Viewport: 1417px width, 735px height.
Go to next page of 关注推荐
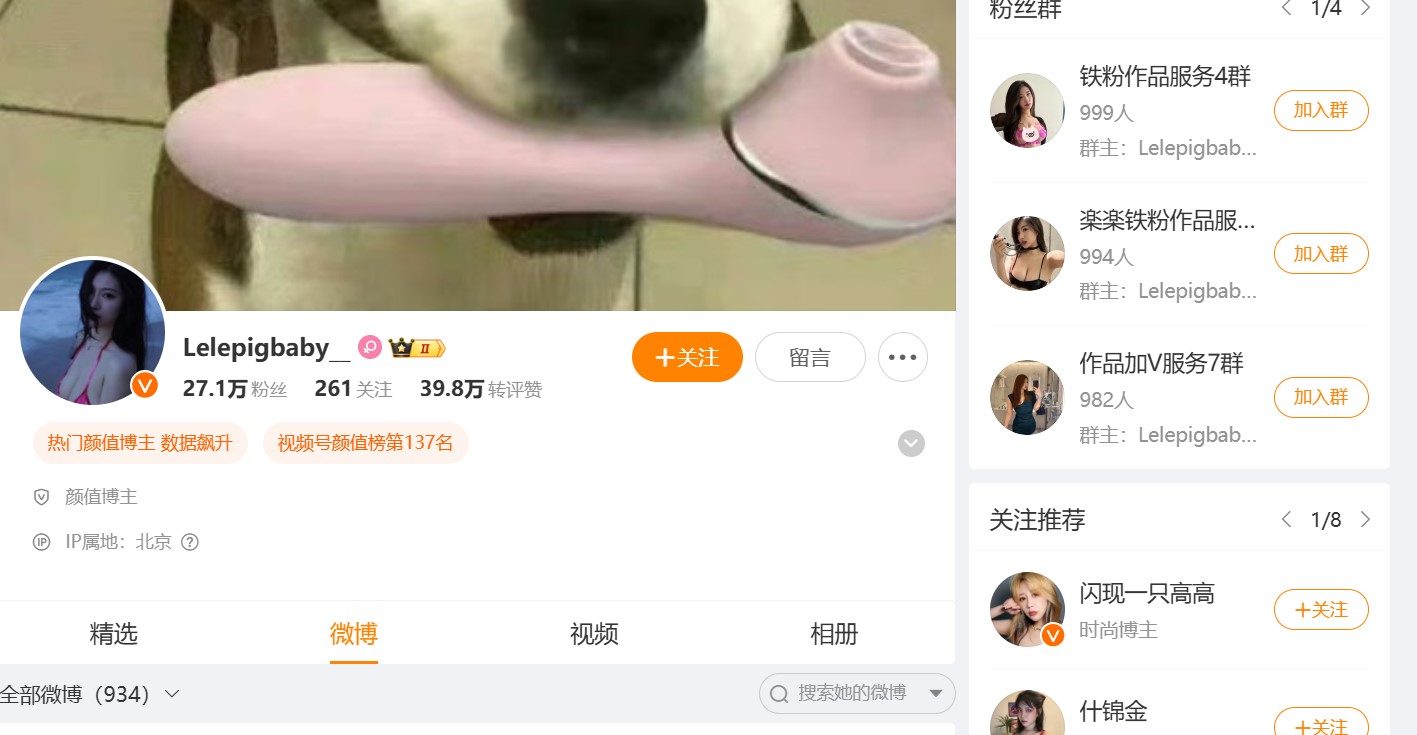[x=1366, y=520]
